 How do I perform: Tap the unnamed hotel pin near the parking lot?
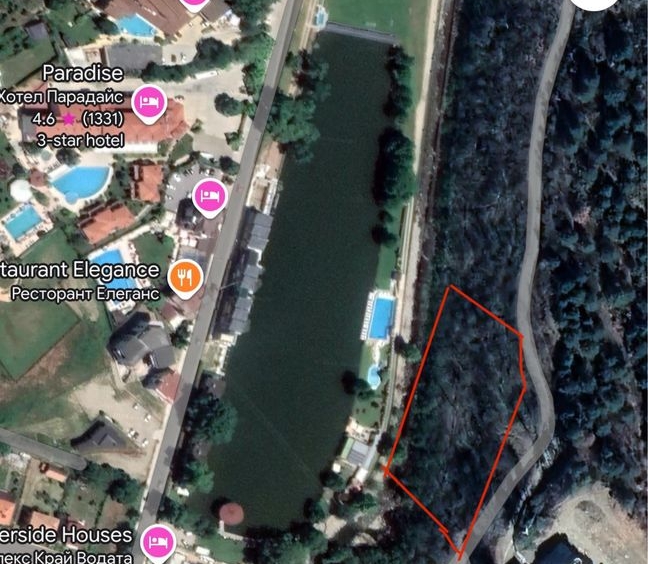(x=209, y=194)
